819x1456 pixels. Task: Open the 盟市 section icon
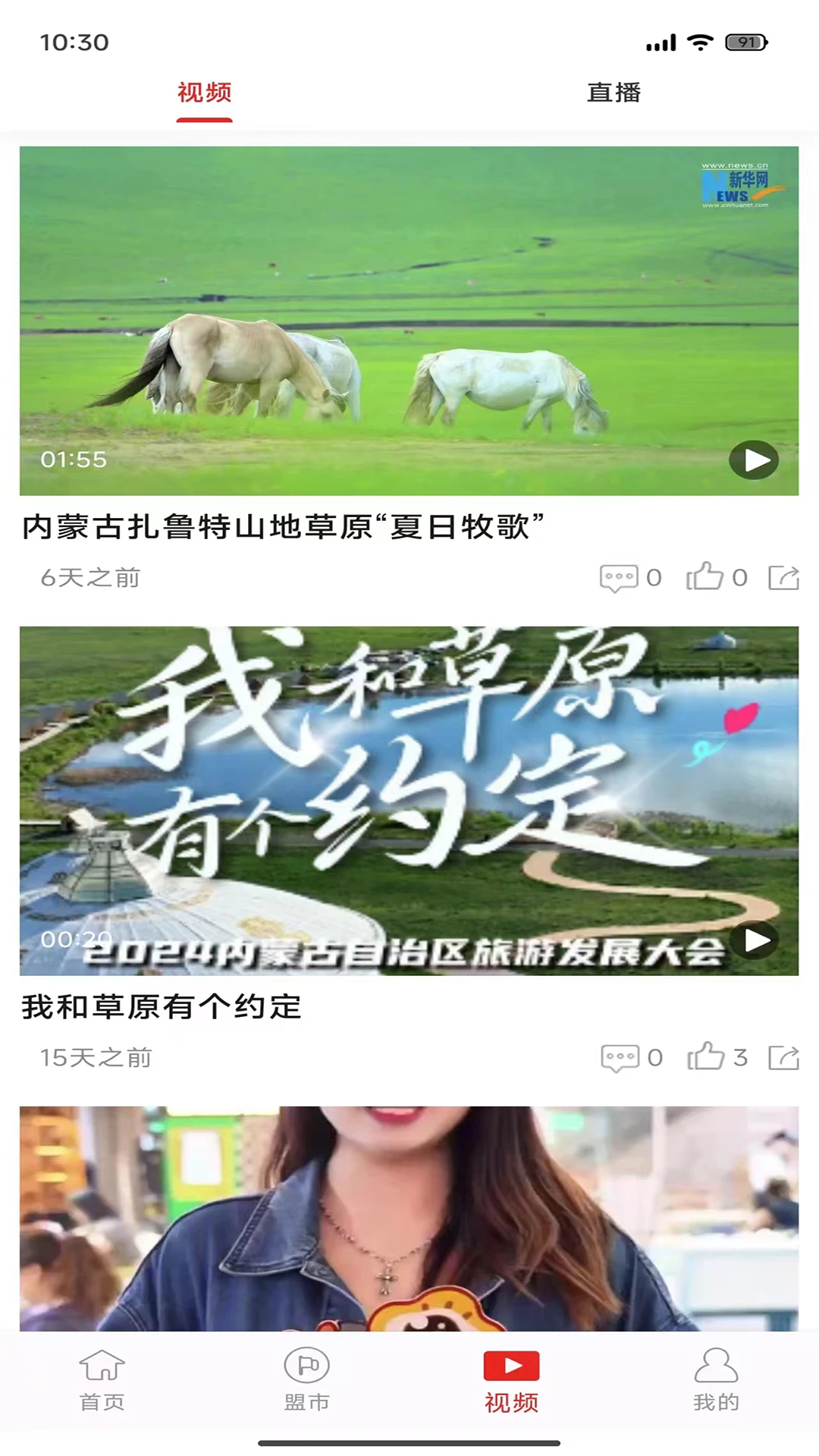click(x=305, y=1380)
